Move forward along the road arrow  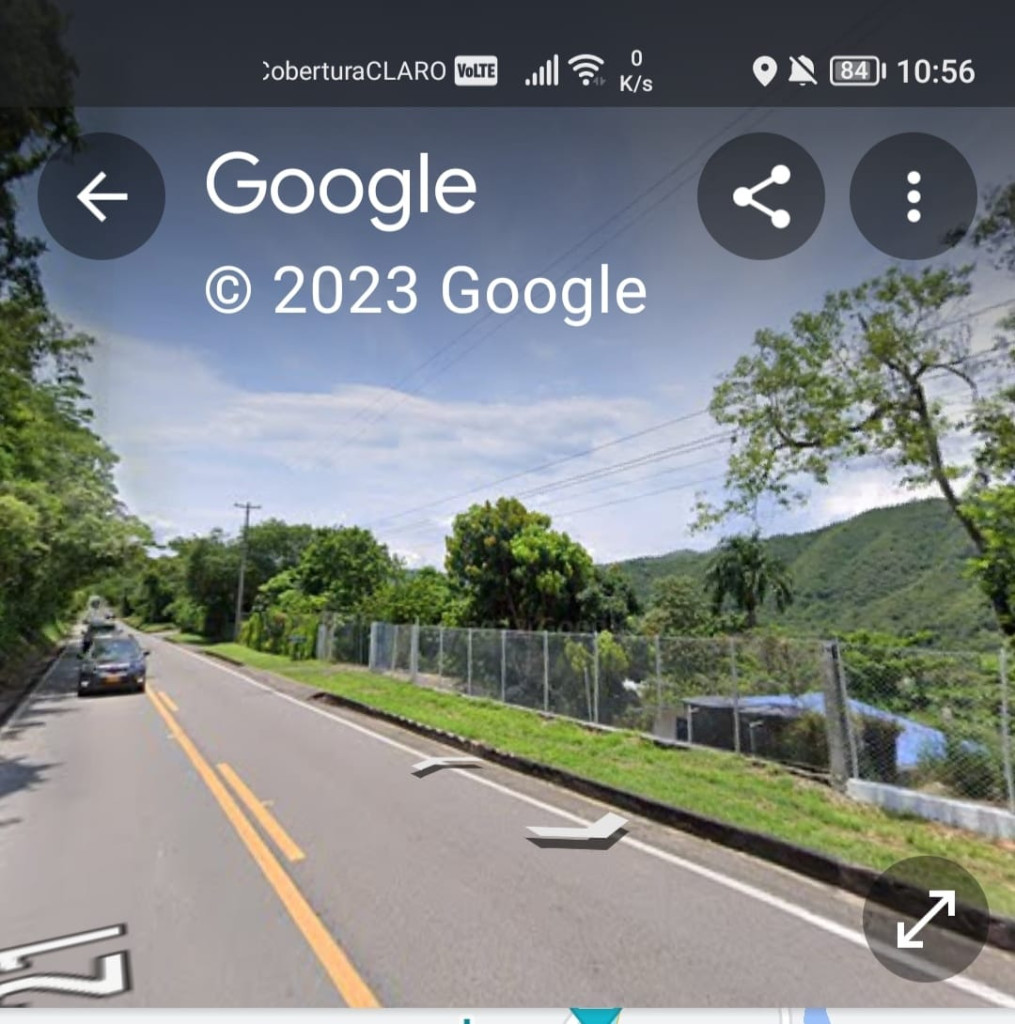(447, 766)
